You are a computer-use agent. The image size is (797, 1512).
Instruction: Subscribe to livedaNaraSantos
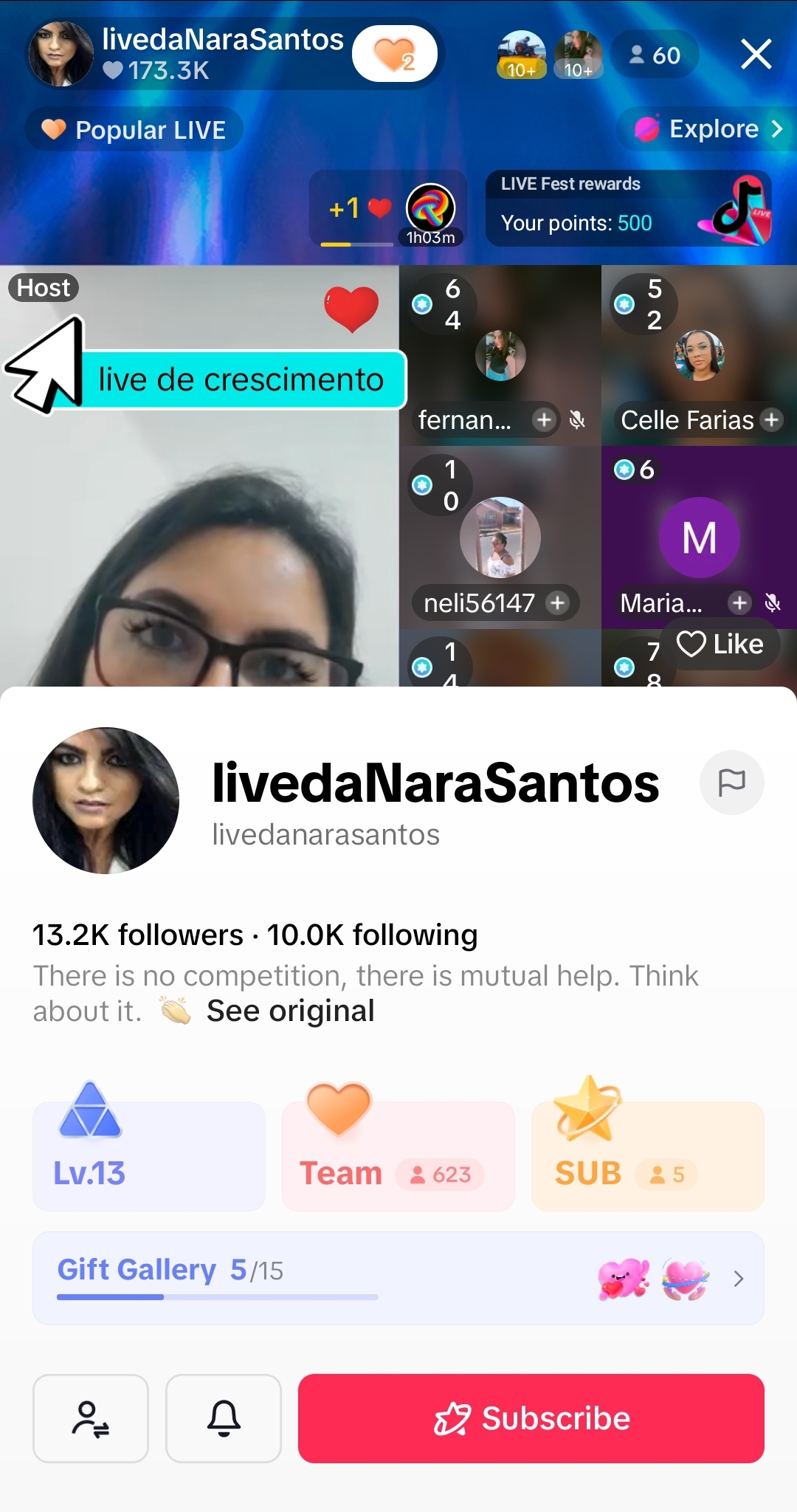pyautogui.click(x=531, y=1418)
